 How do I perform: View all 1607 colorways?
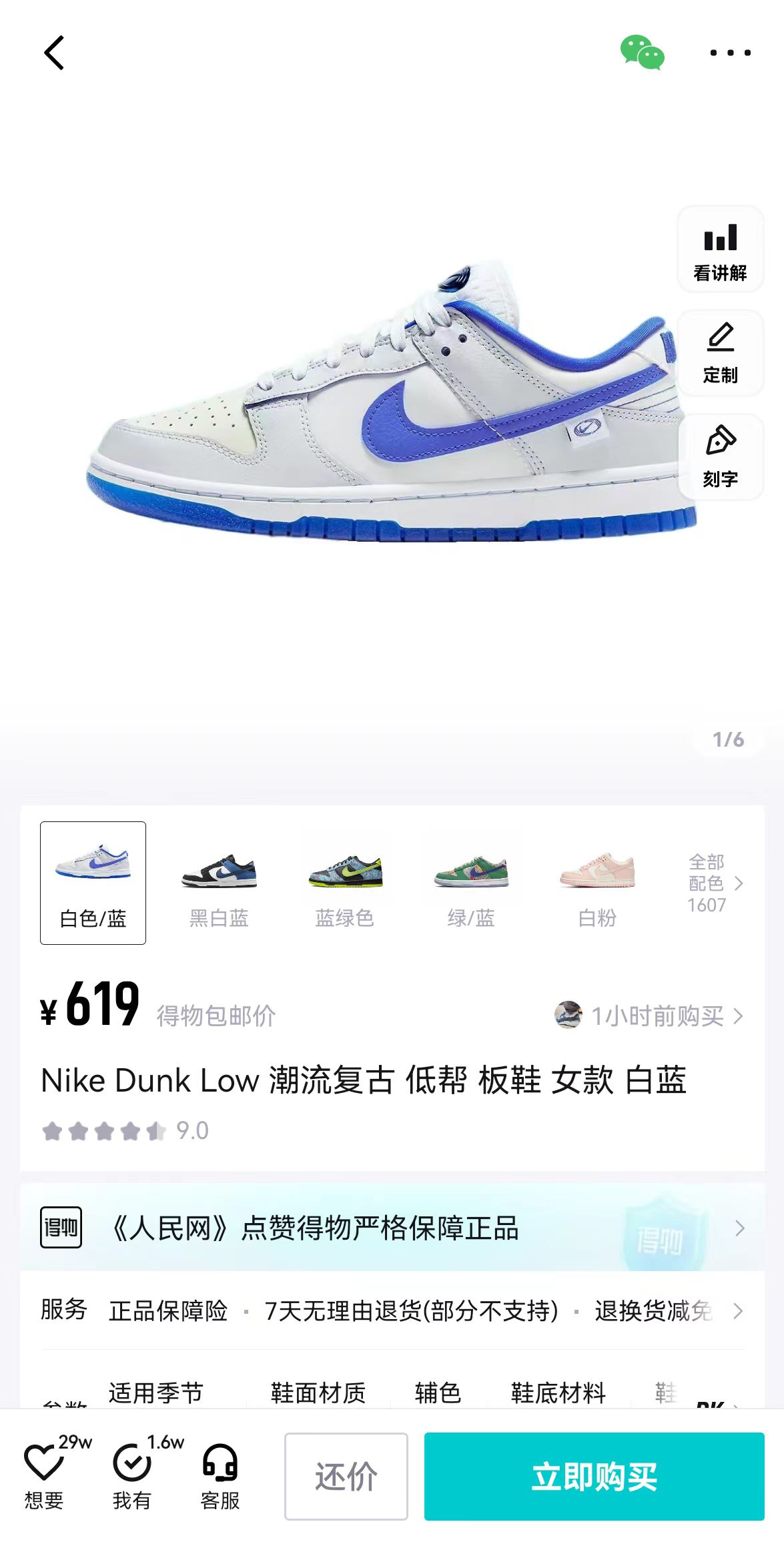tap(715, 883)
